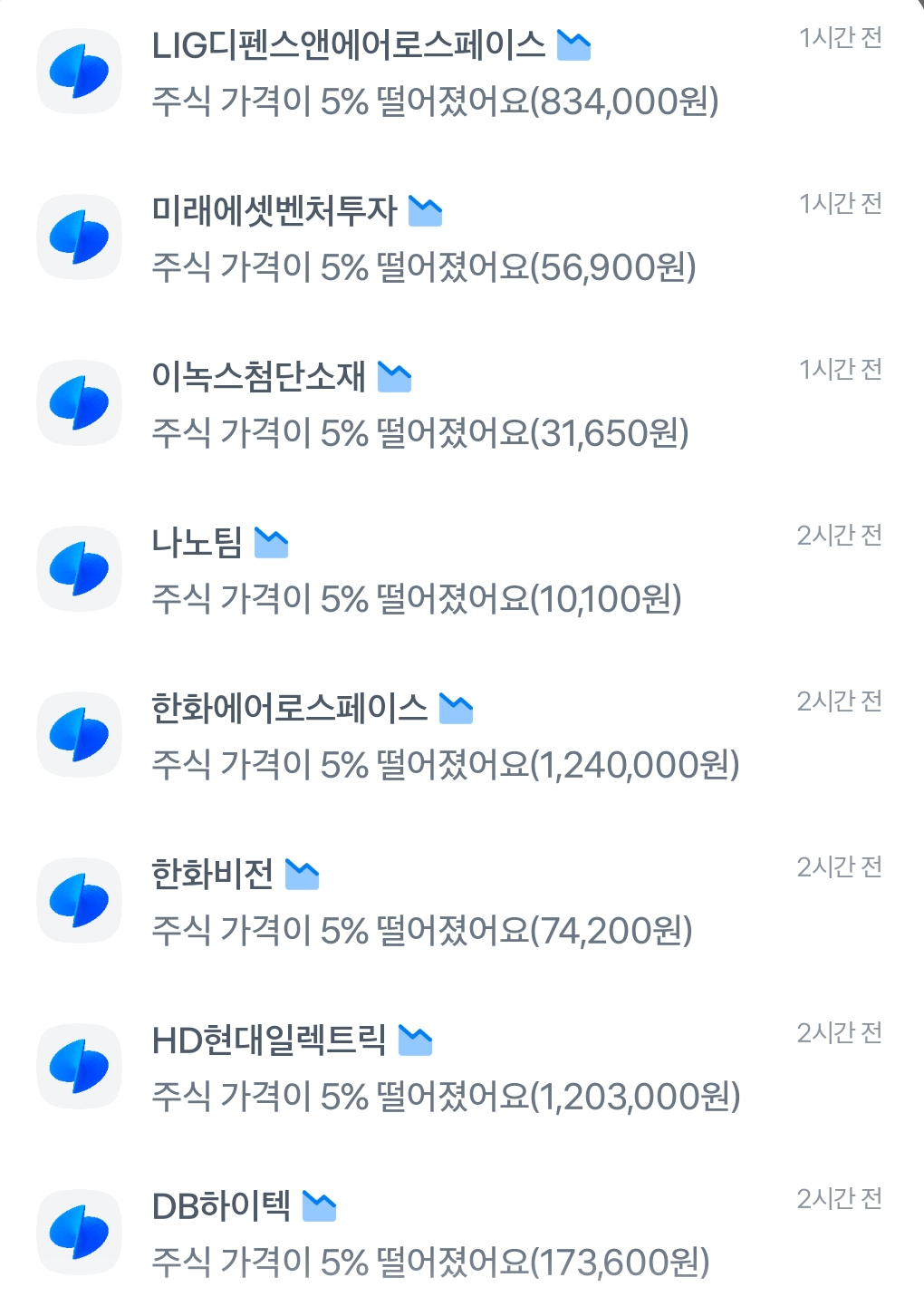This screenshot has height=1316, width=924.
Task: View the DB하이텍 price drop notification
Action: 462,1233
